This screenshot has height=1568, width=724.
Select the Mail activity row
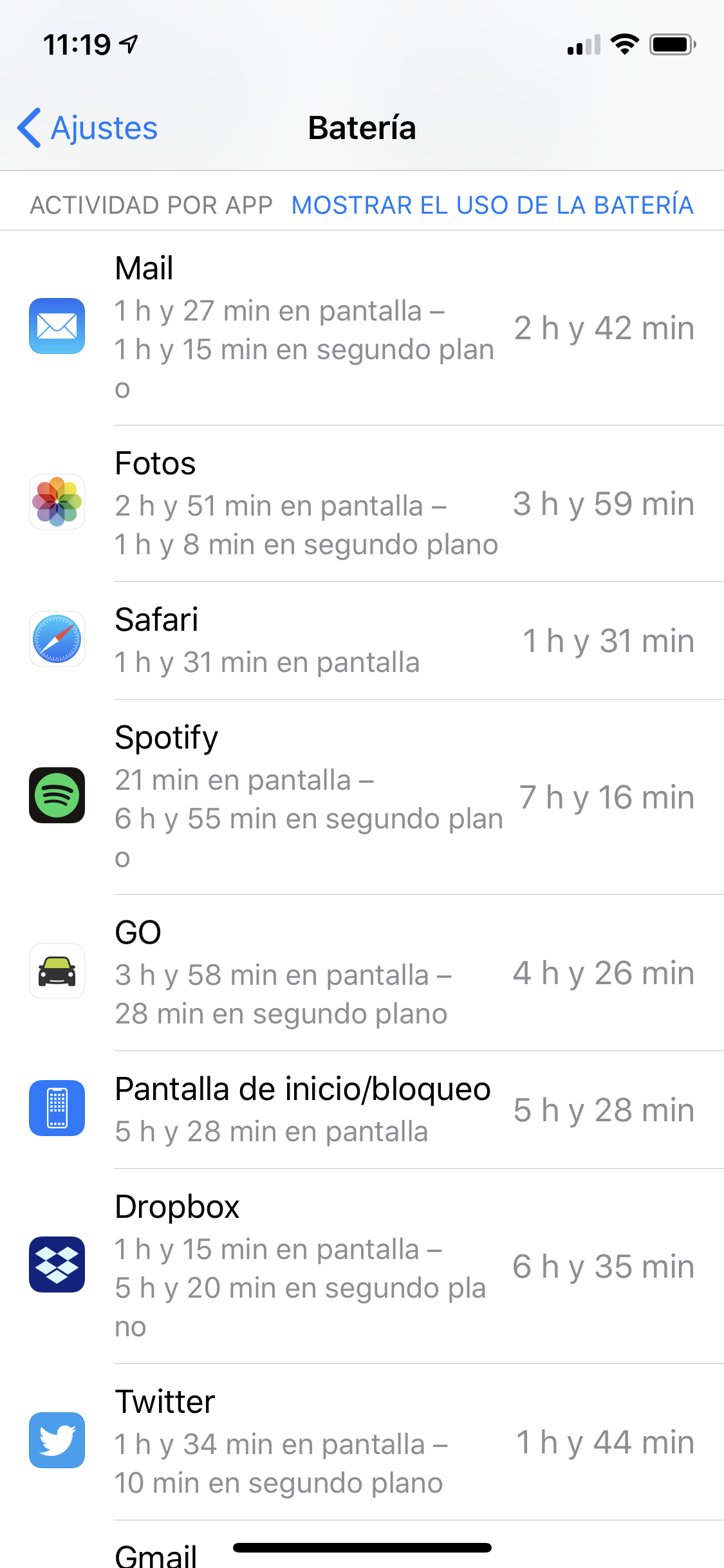(362, 328)
